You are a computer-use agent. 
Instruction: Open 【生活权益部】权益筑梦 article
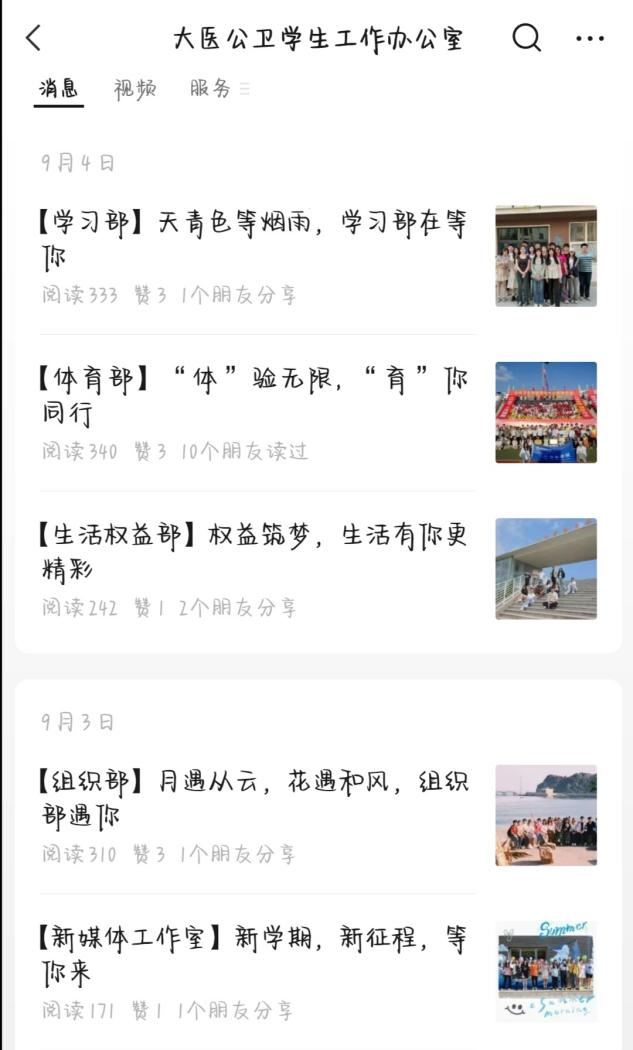[254, 552]
